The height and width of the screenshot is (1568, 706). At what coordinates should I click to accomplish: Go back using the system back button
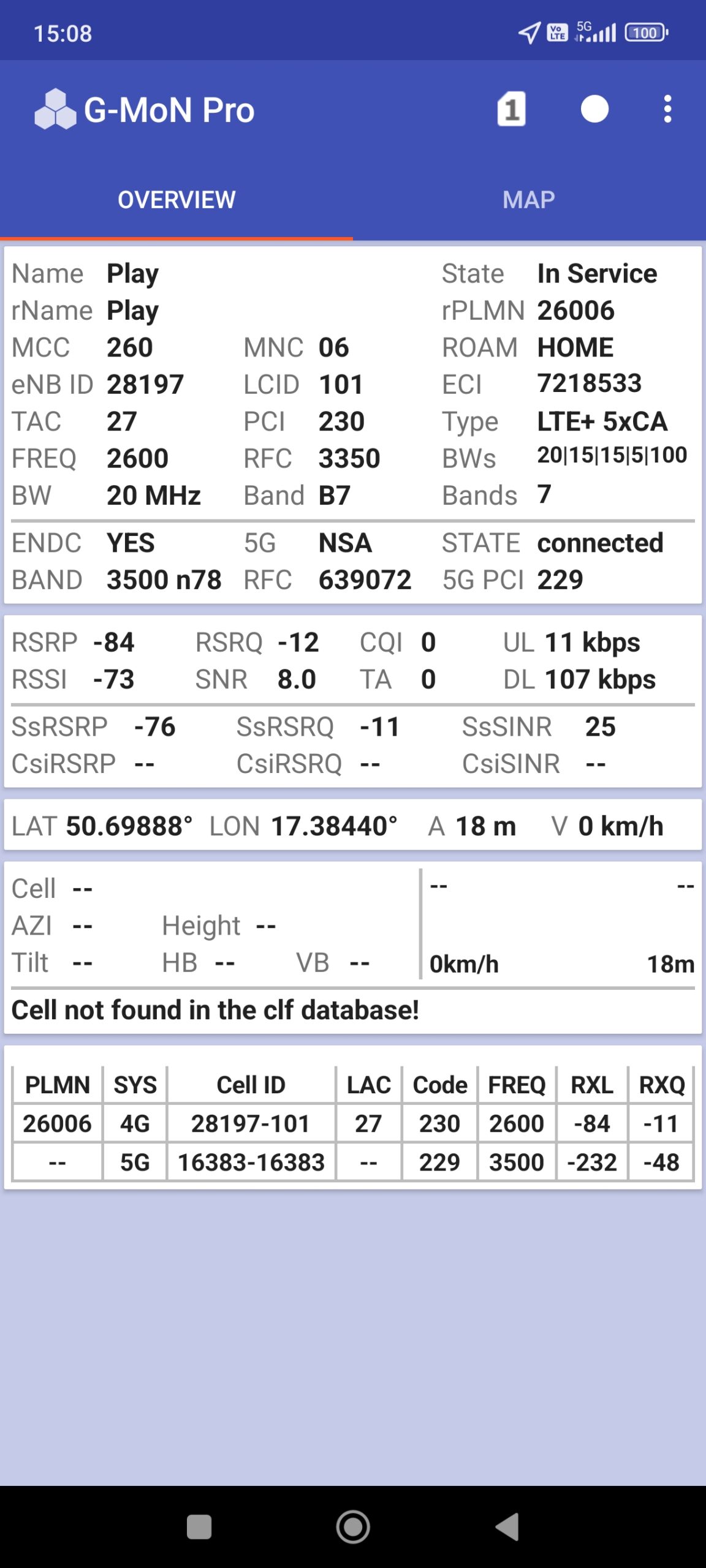[x=507, y=1526]
